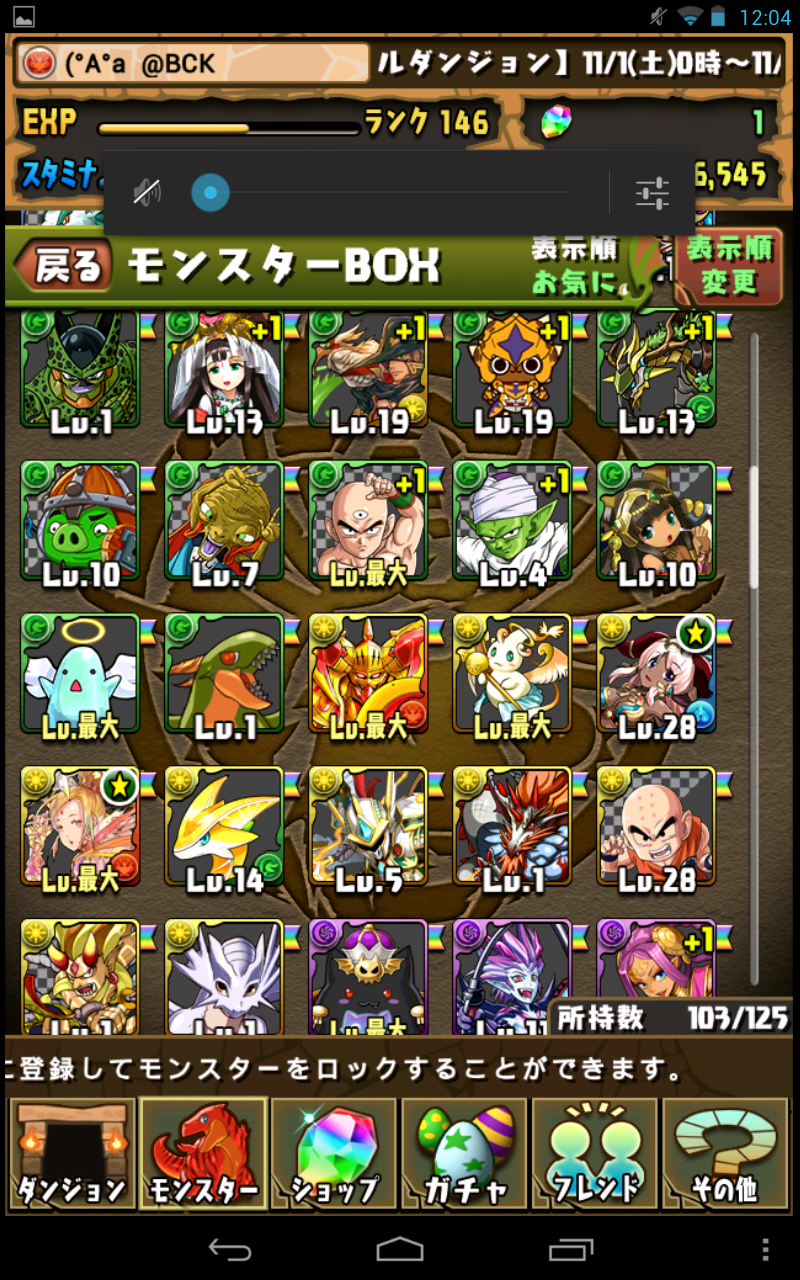Pick the blue angel ghost monster
Viewport: 800px width, 1280px height.
pyautogui.click(x=80, y=675)
